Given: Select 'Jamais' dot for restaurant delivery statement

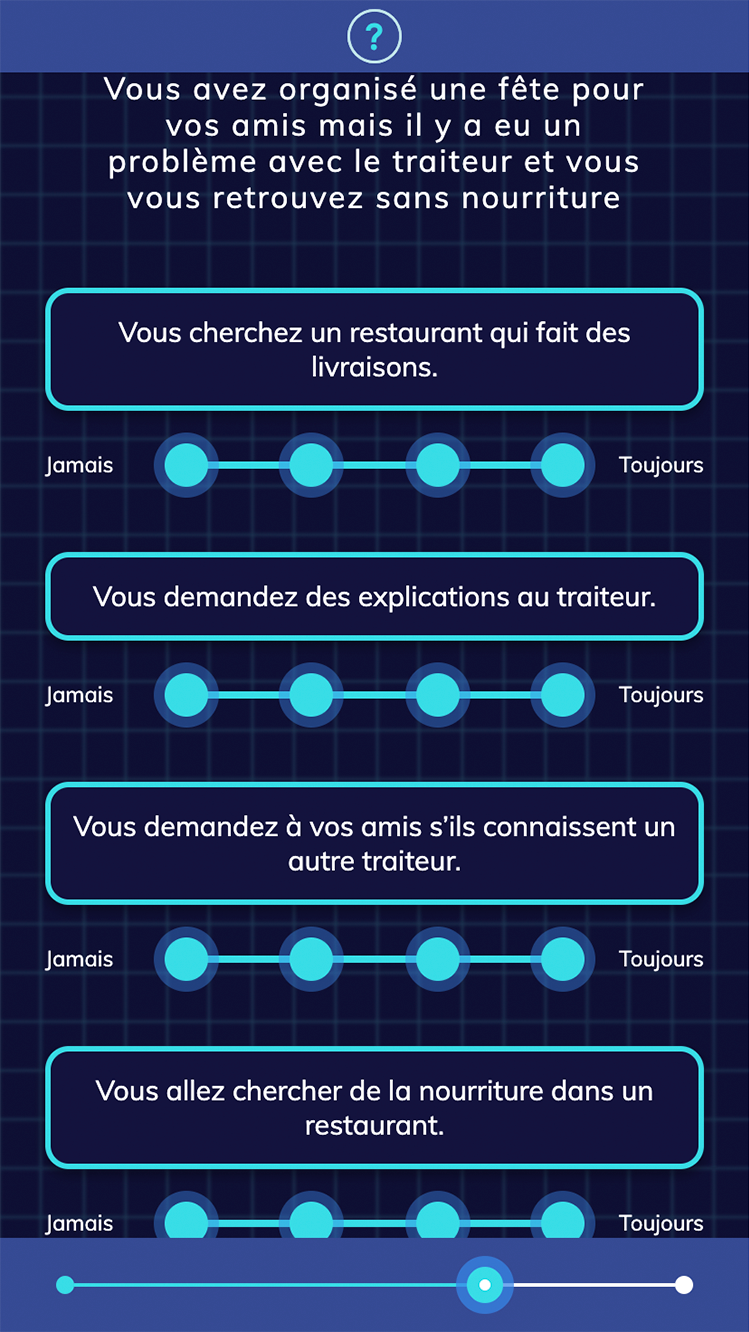Looking at the screenshot, I should (186, 465).
